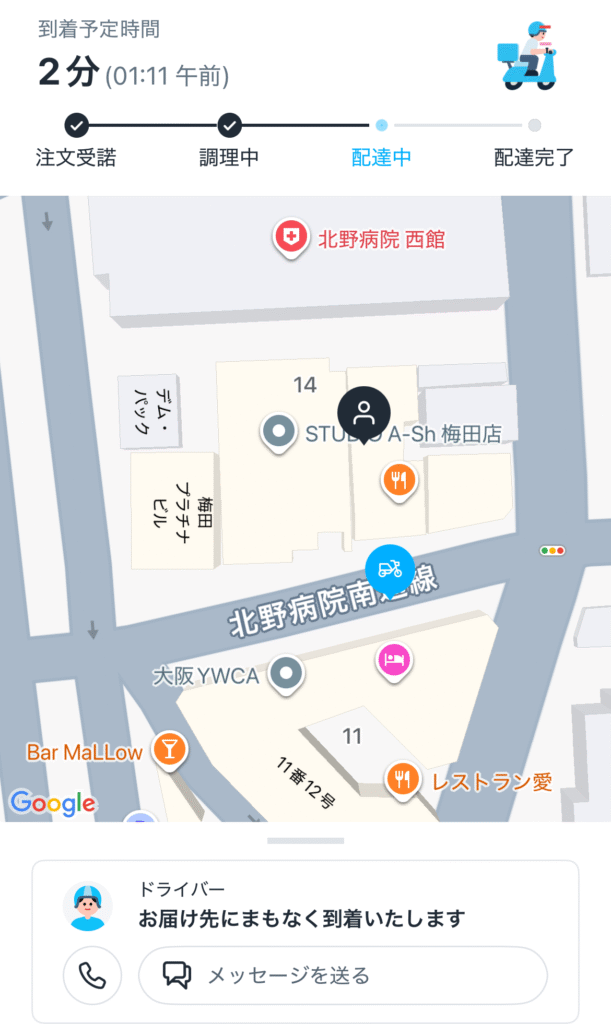Image resolution: width=611 pixels, height=1024 pixels.
Task: Select the Bar MaLLow pin on the map
Action: coord(167,748)
